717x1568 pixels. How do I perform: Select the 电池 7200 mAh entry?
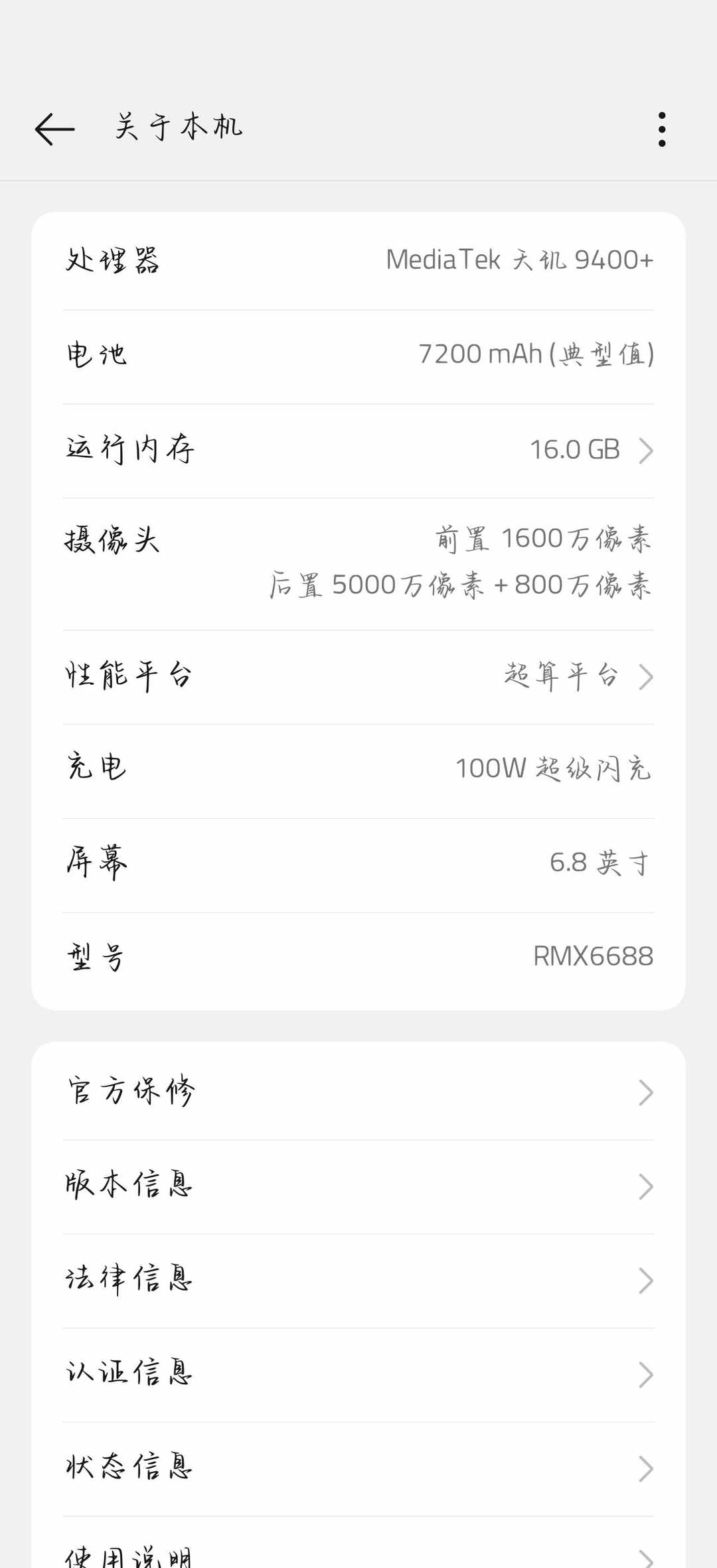358,354
